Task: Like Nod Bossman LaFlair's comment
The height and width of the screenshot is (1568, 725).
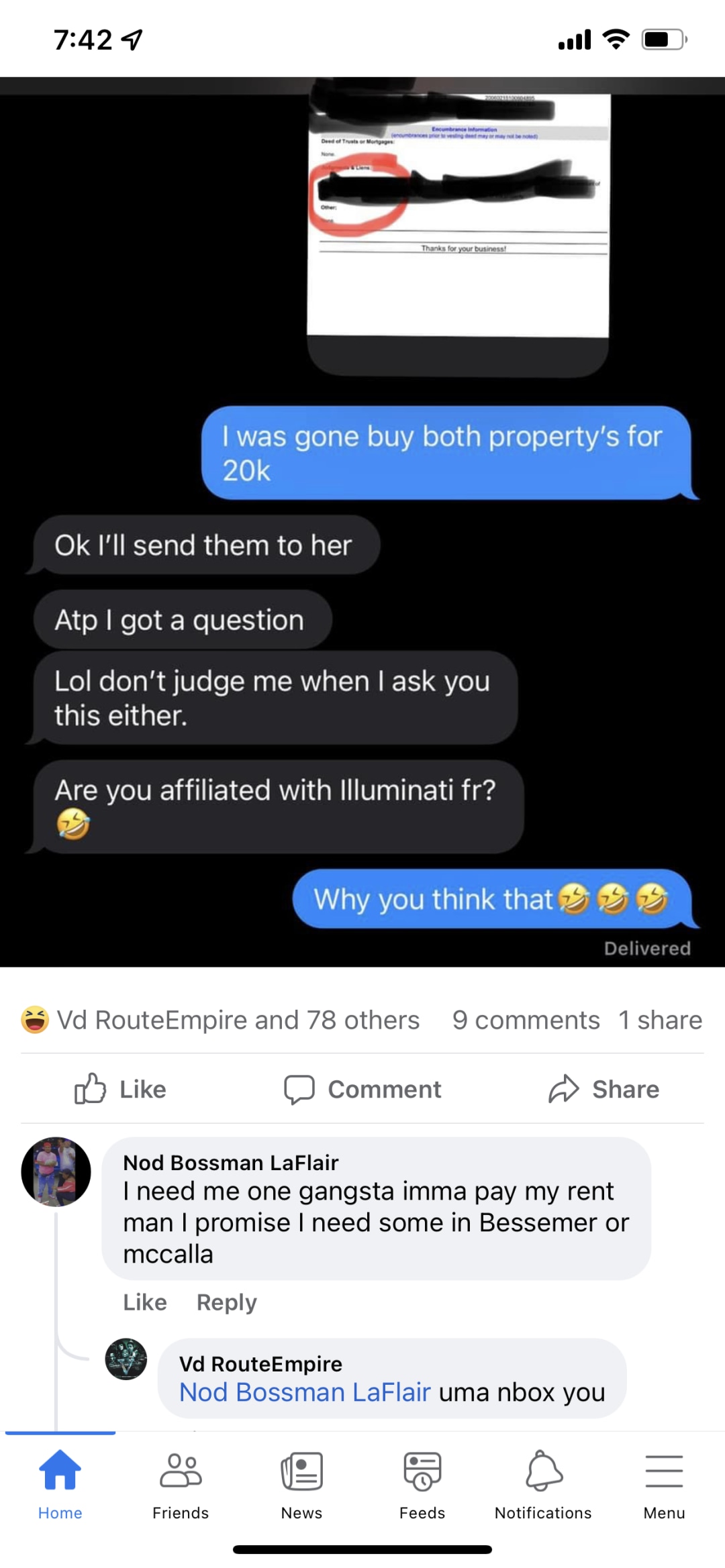Action: (145, 1302)
